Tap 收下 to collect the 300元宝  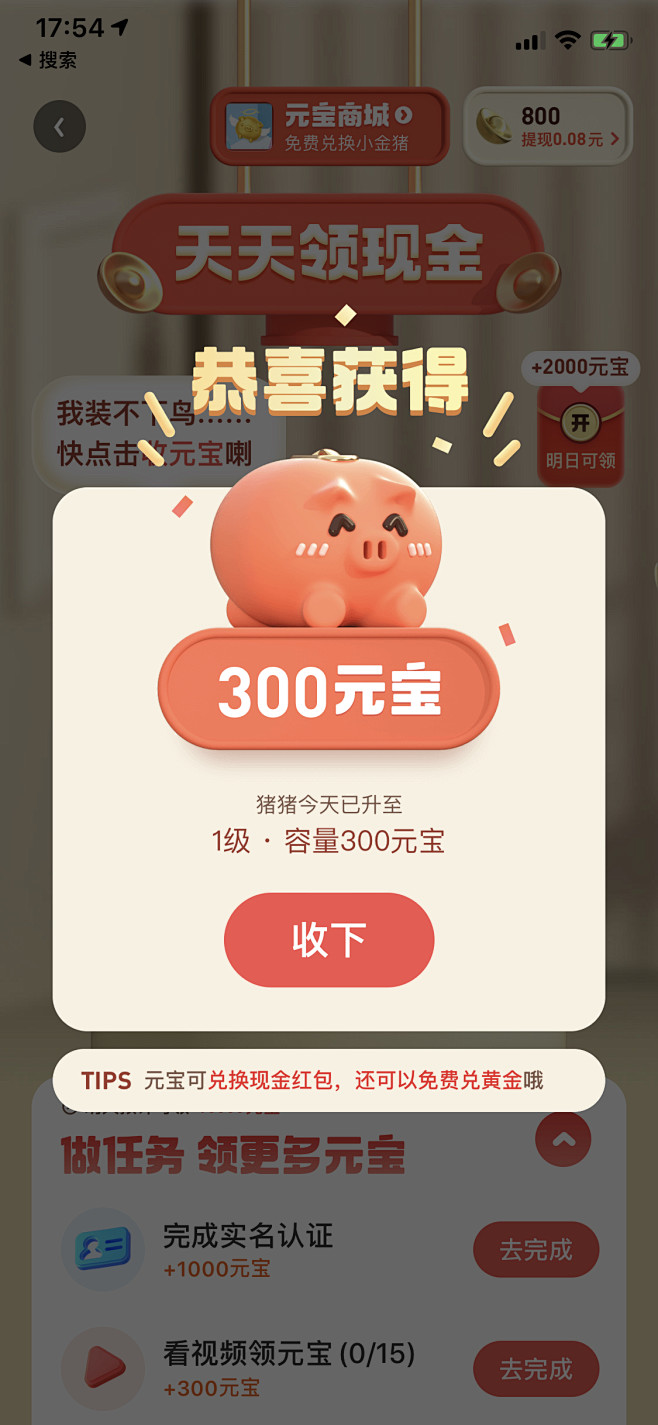pyautogui.click(x=329, y=940)
